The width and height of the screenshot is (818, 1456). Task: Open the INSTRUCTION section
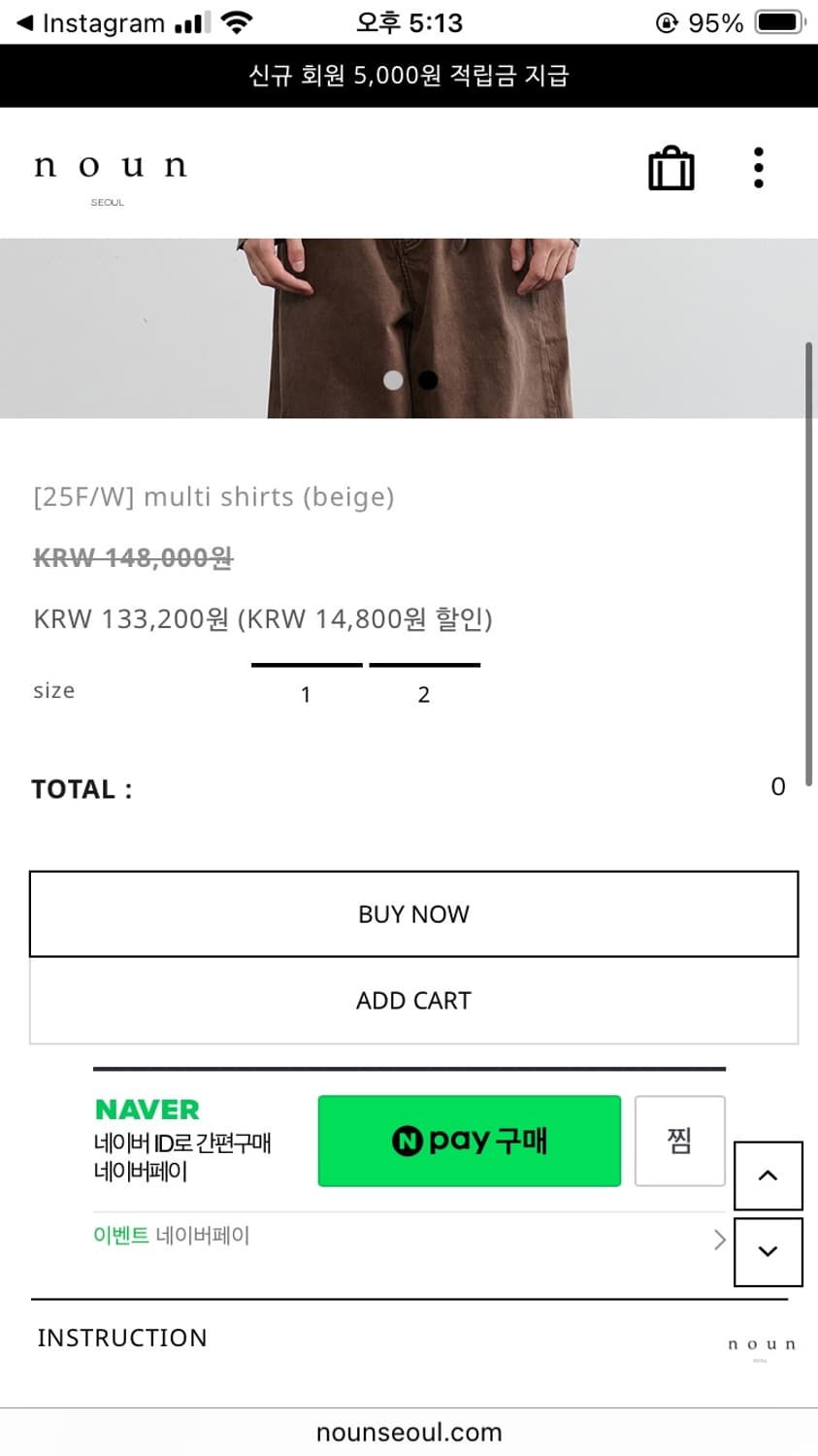coord(122,1338)
